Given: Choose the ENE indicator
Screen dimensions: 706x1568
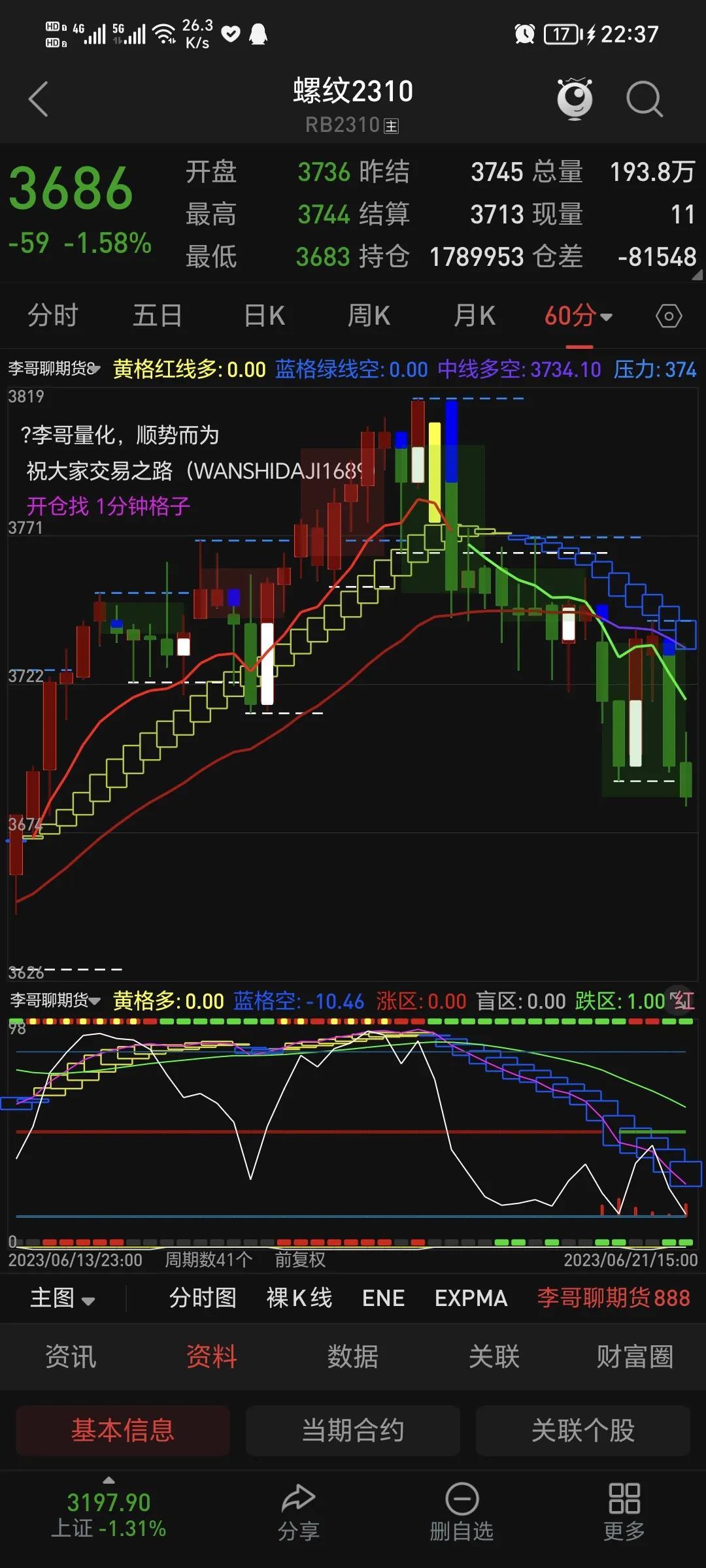Looking at the screenshot, I should pyautogui.click(x=384, y=1298).
